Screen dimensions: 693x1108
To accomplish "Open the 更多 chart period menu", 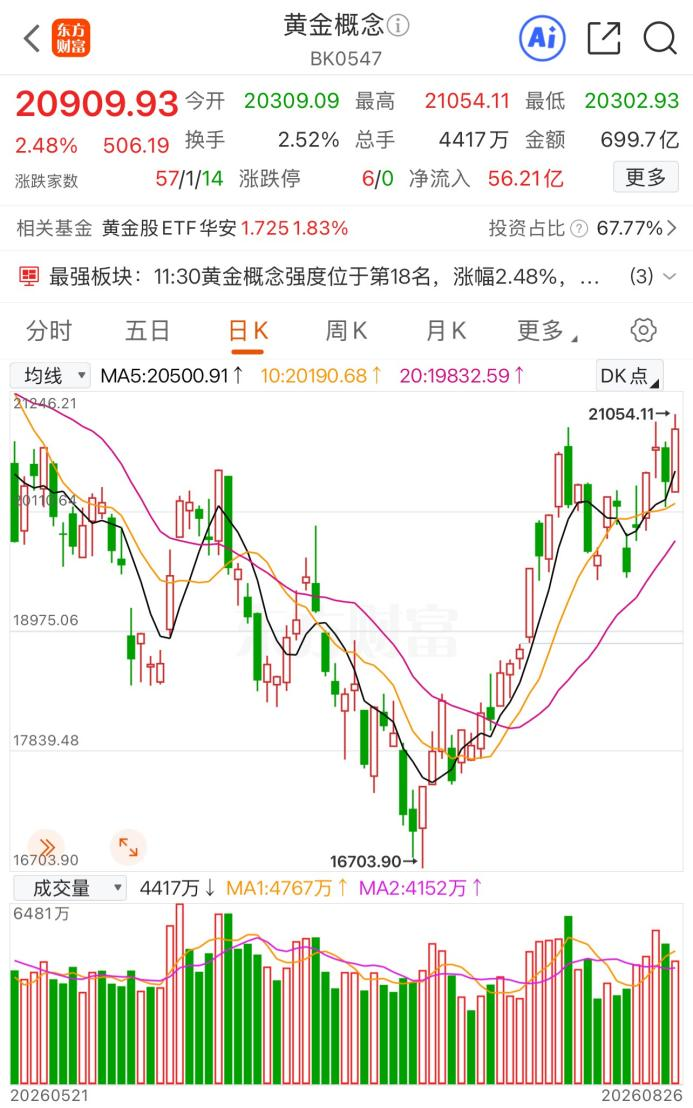I will (546, 331).
